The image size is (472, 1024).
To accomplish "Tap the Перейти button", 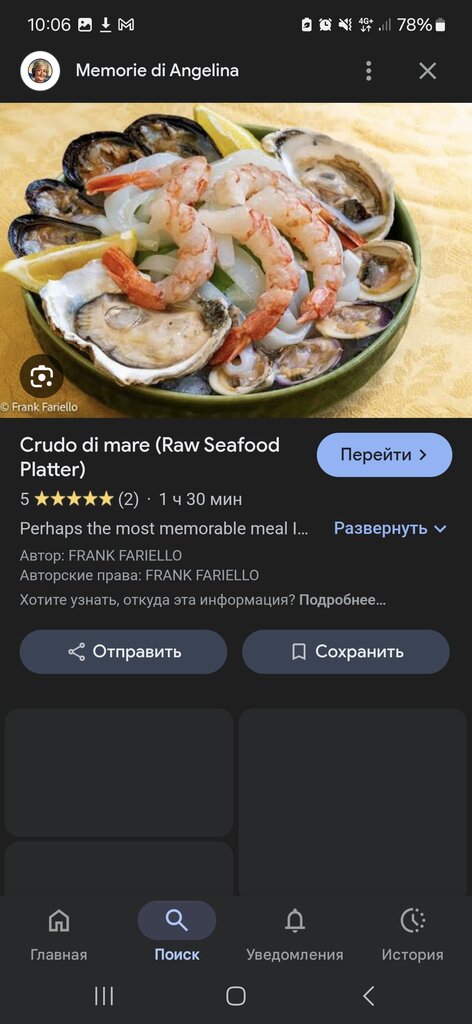I will coord(385,455).
